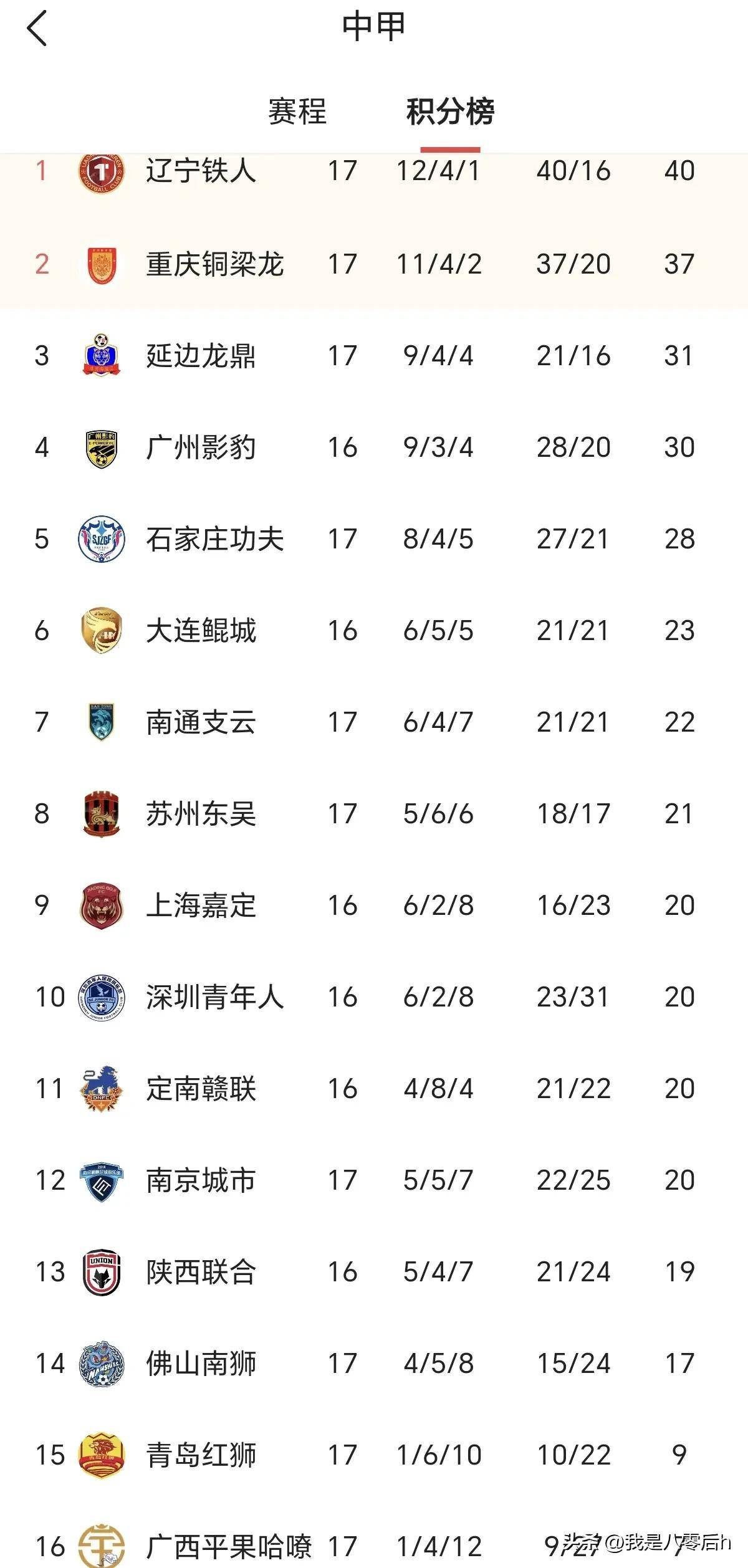Screen dimensions: 748x1568
Task: Select the 积分榜 tab
Action: (x=450, y=112)
